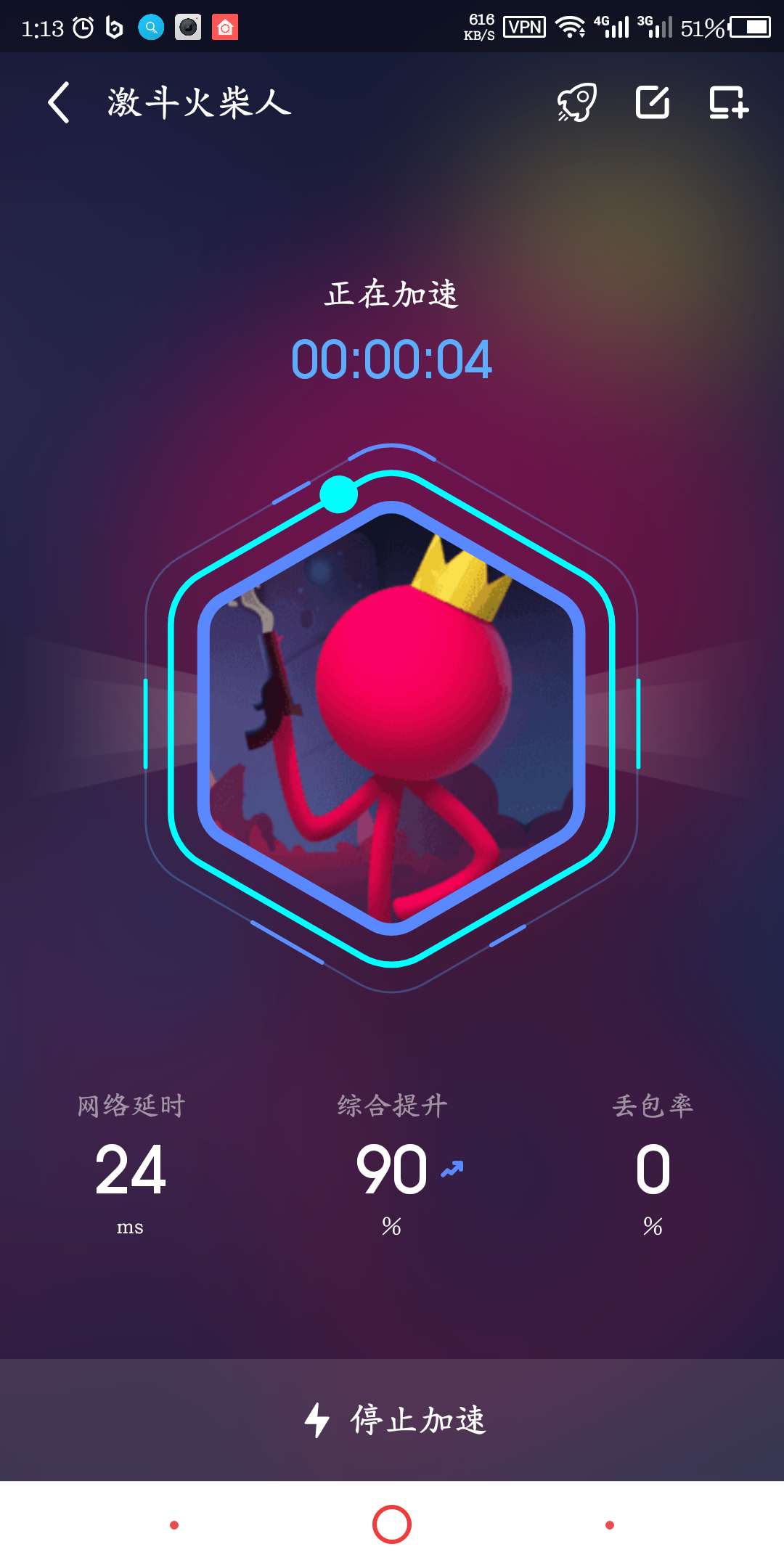784x1568 pixels.
Task: Tap the add shortcut icon
Action: click(x=728, y=102)
